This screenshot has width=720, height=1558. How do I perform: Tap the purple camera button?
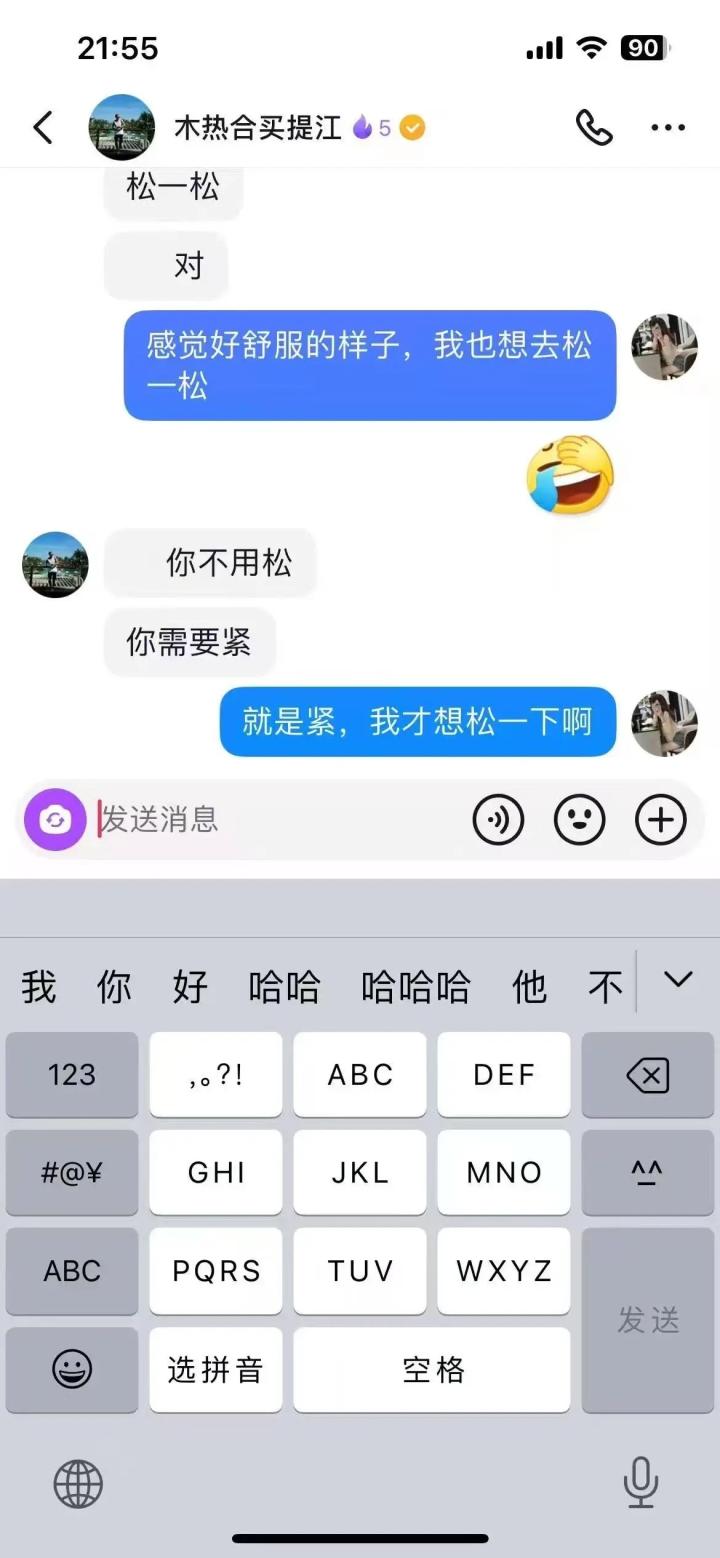coord(55,820)
